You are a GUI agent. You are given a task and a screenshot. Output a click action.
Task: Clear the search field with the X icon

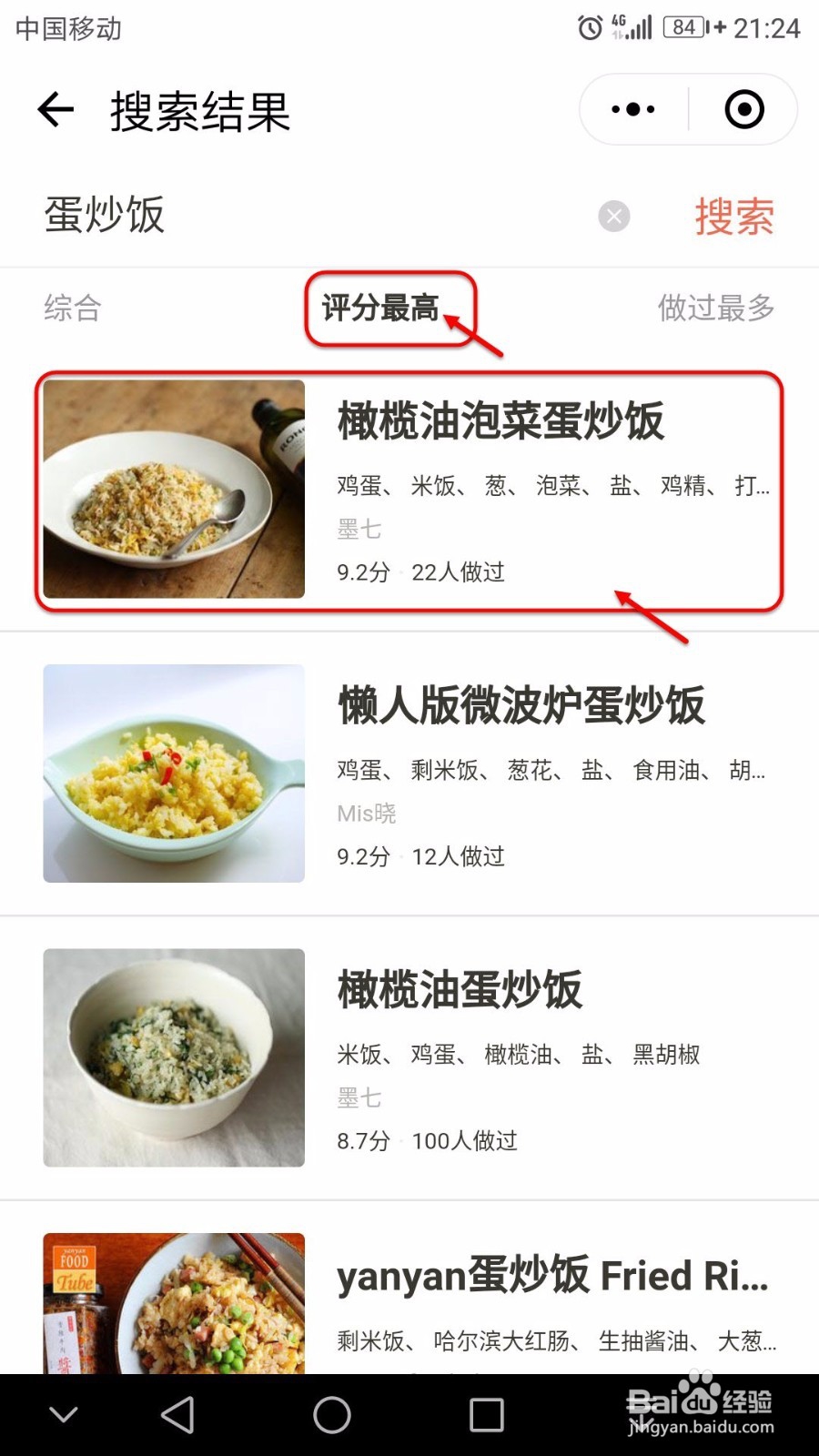tap(615, 216)
